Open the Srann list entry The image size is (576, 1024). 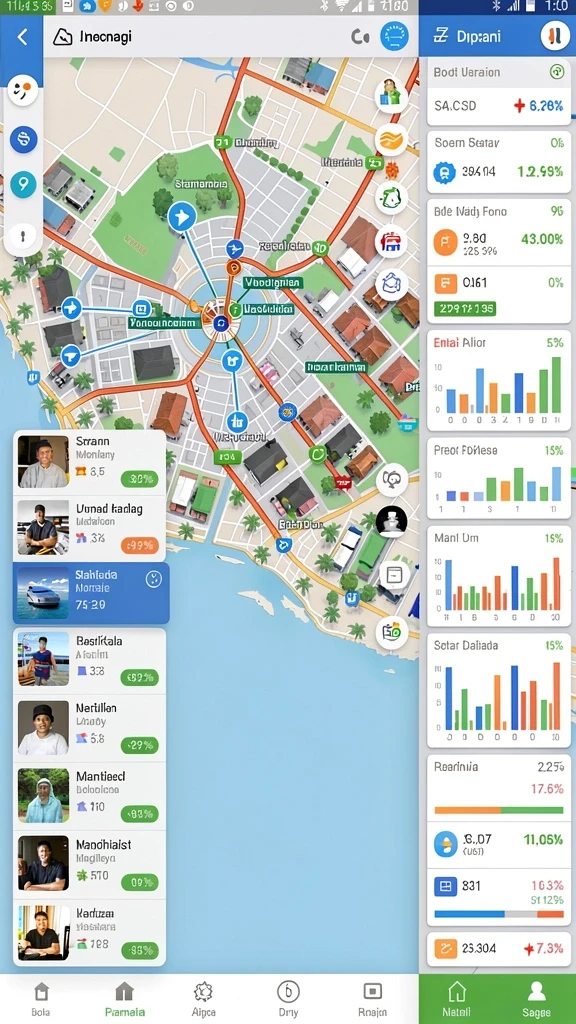coord(89,462)
